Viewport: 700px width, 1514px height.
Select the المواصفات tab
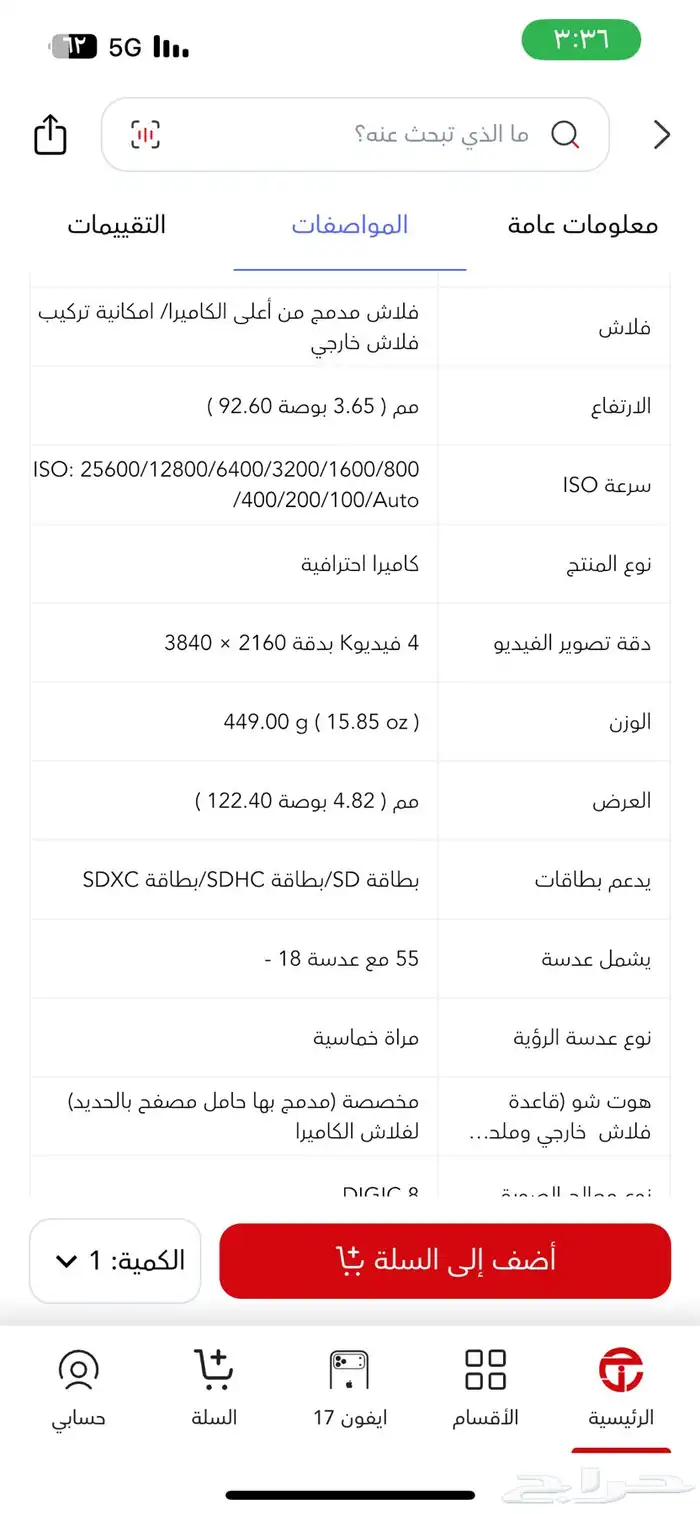[350, 225]
